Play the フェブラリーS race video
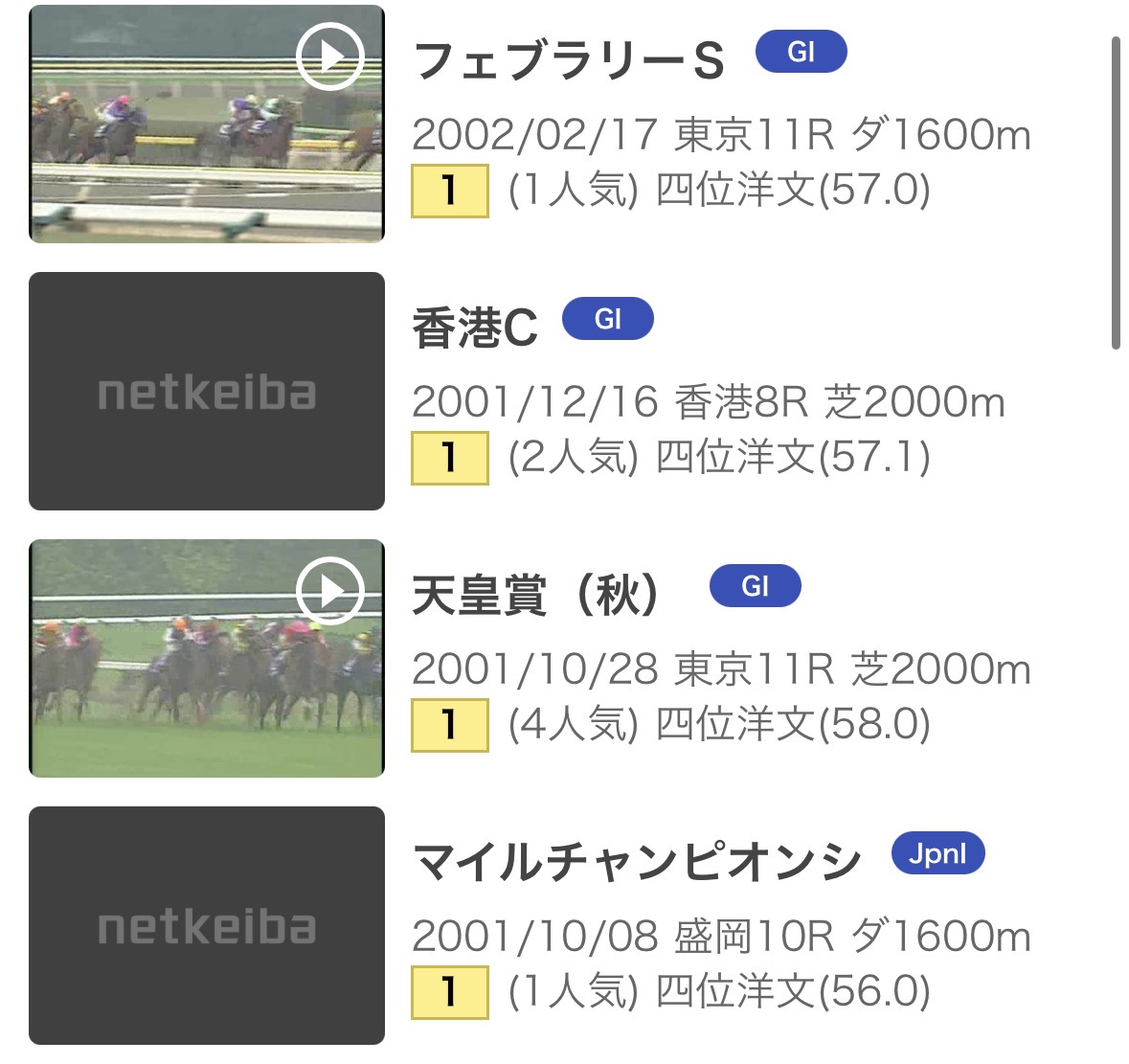The image size is (1129, 1064). [330, 57]
